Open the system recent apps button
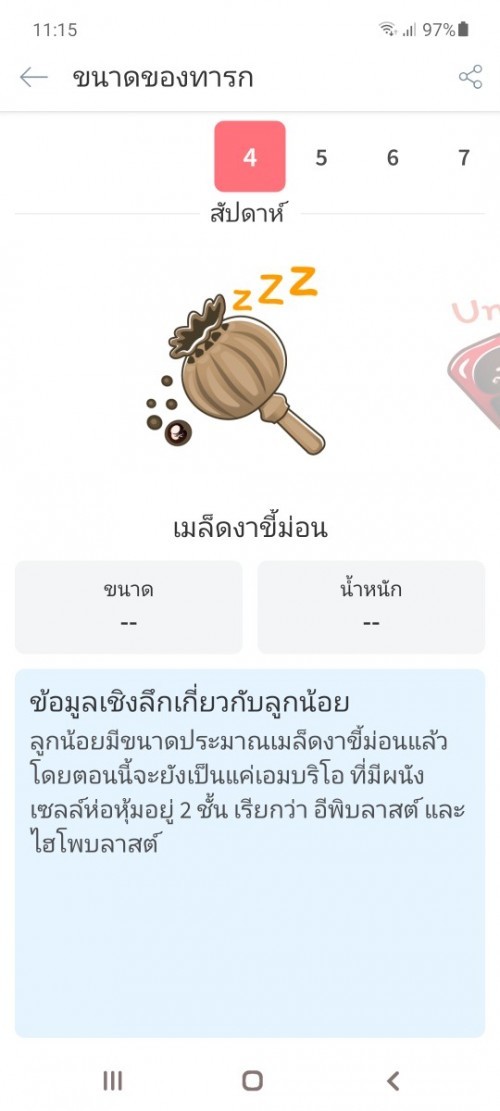The image size is (500, 1111). 113,1081
